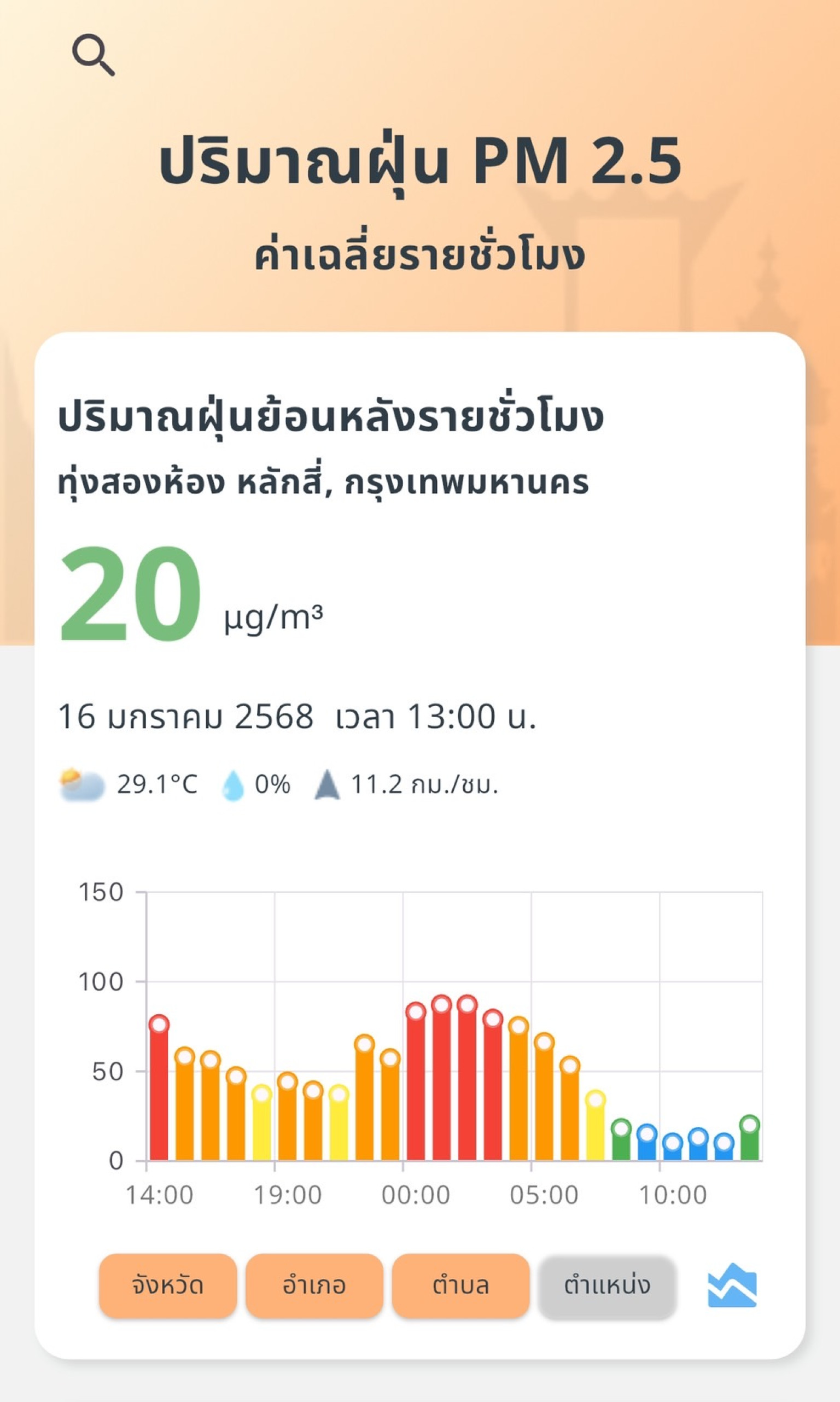The width and height of the screenshot is (840, 1402).
Task: Select the จังหวัด button
Action: [167, 1285]
